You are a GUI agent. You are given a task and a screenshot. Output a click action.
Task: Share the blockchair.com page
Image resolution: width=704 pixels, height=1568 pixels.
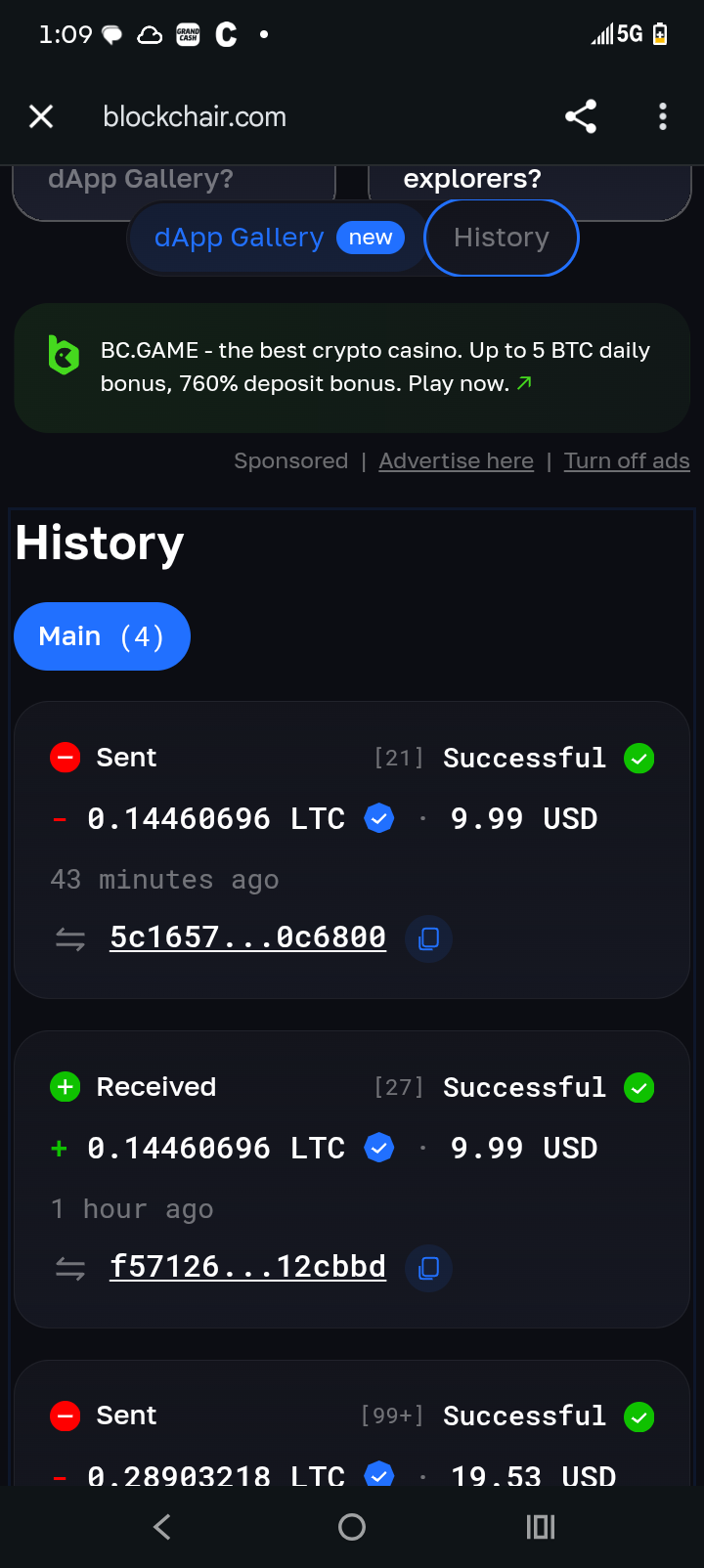(x=581, y=117)
